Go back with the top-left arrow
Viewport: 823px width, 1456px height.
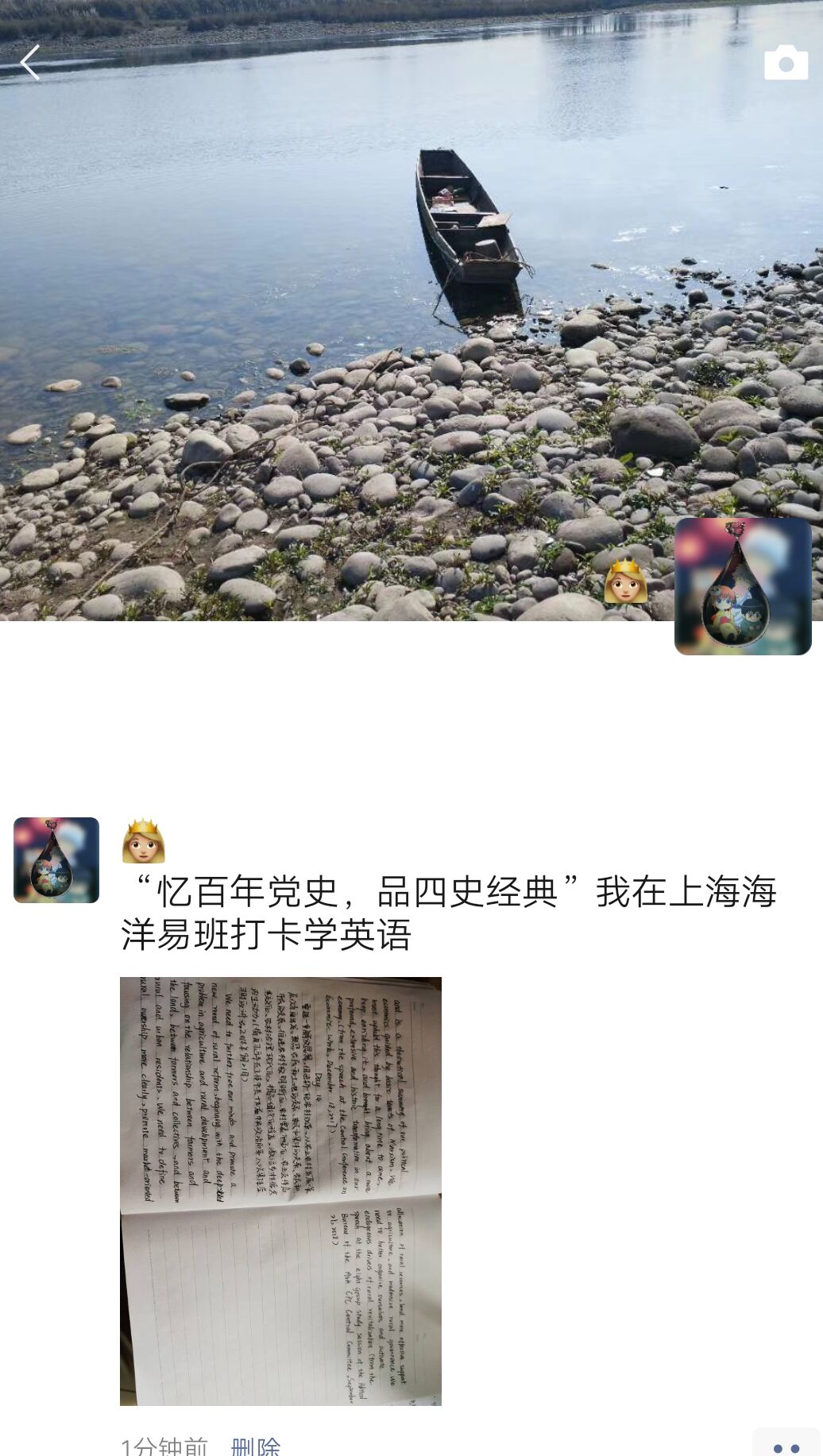(x=30, y=63)
